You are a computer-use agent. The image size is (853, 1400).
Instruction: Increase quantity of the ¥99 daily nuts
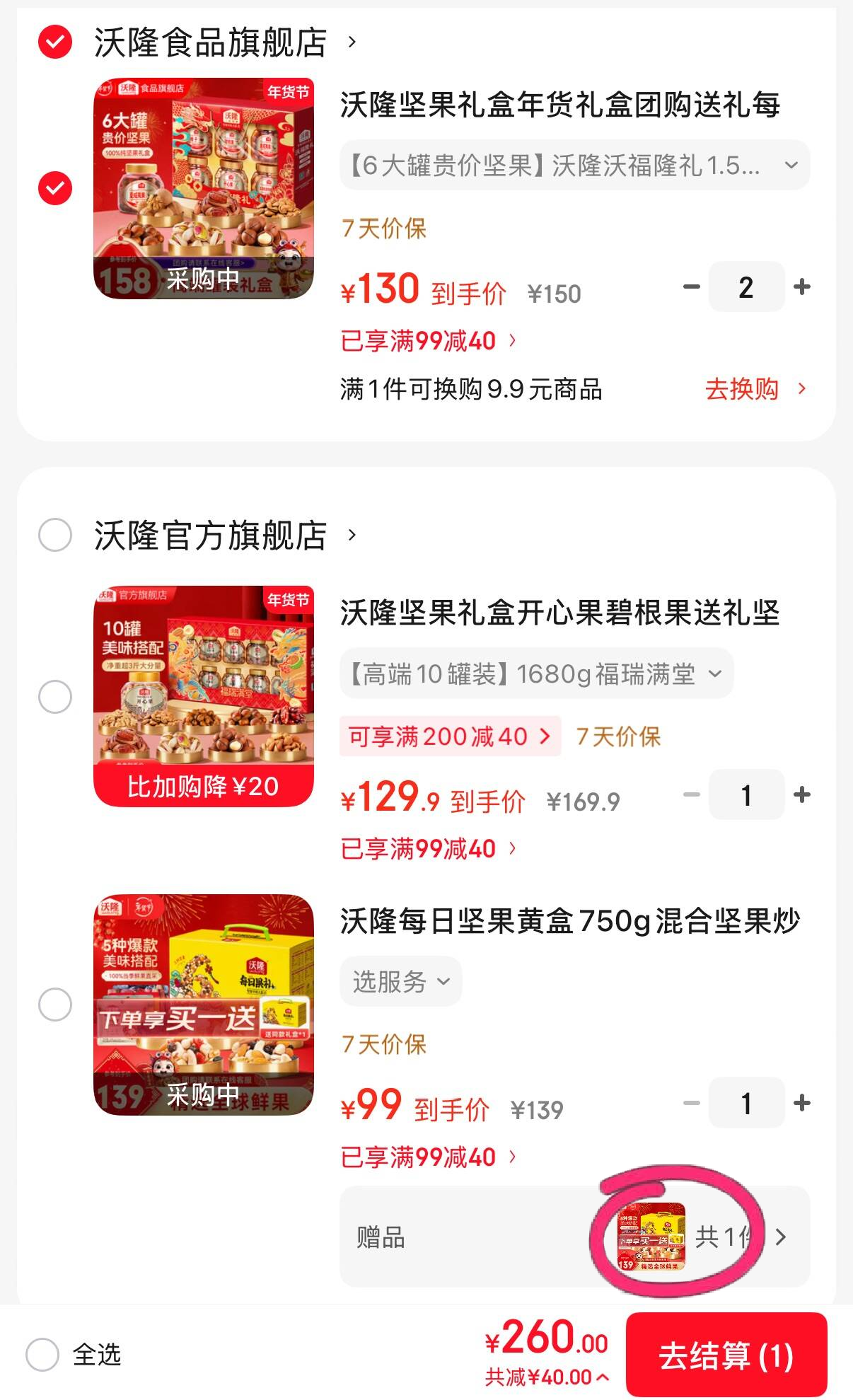click(x=802, y=1103)
